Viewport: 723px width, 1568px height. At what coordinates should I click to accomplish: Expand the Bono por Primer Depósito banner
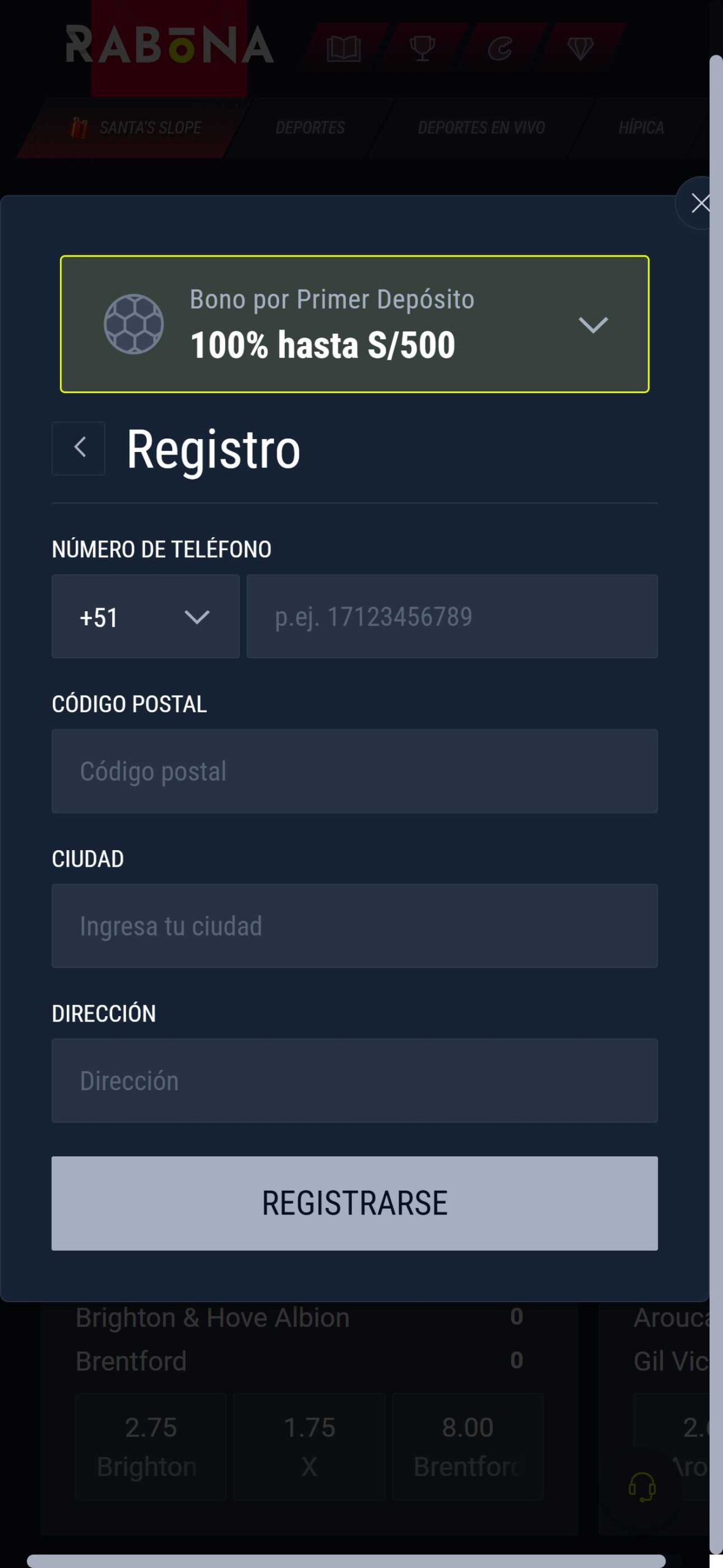[x=593, y=324]
